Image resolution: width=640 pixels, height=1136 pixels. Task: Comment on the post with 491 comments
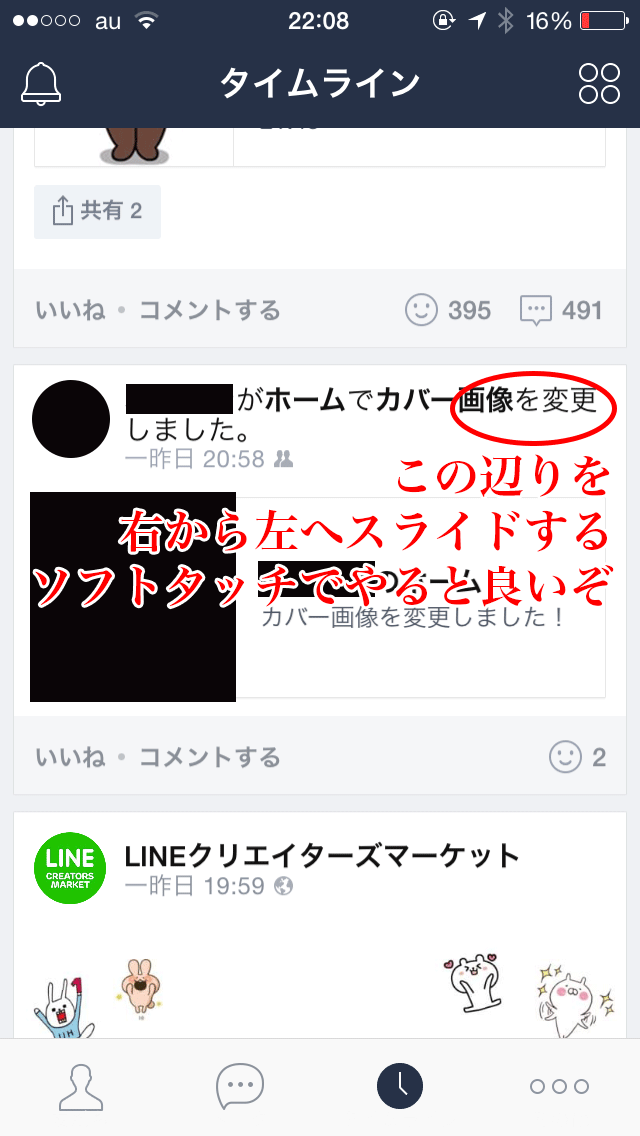tap(209, 310)
